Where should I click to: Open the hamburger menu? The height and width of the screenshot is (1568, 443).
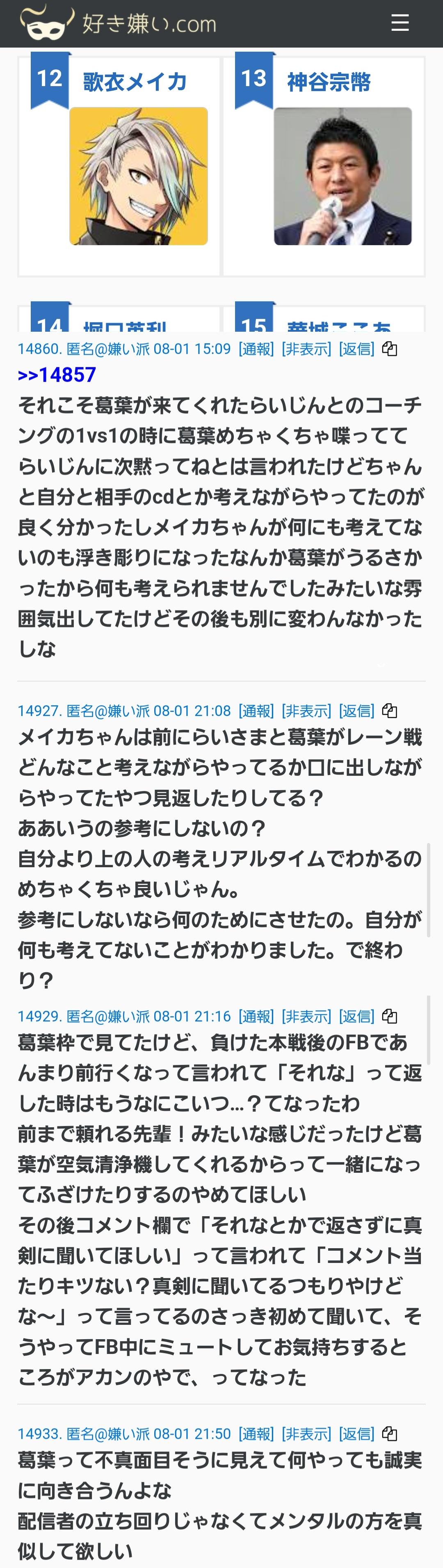pyautogui.click(x=399, y=23)
